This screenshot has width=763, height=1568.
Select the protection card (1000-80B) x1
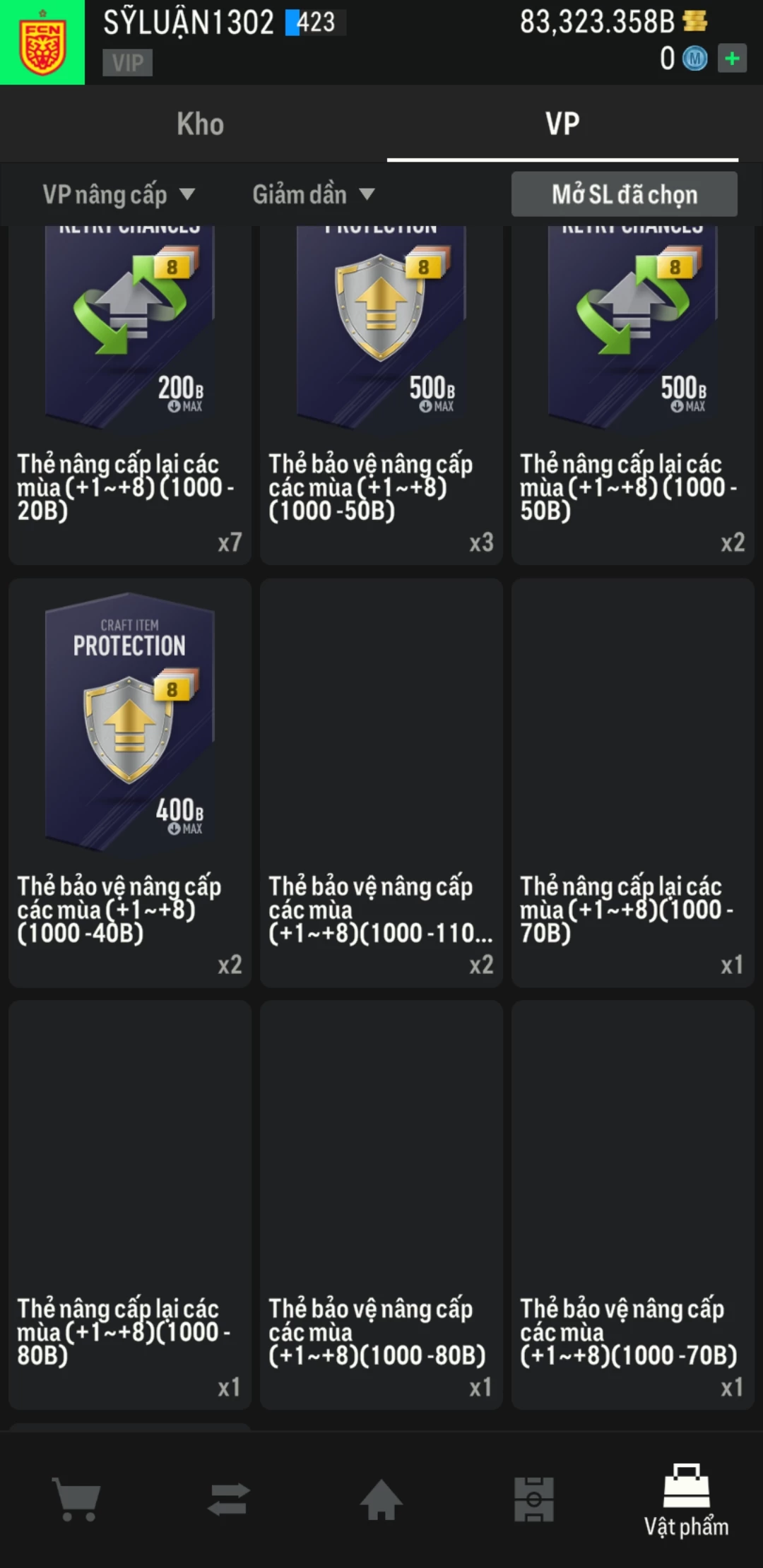coord(381,1205)
